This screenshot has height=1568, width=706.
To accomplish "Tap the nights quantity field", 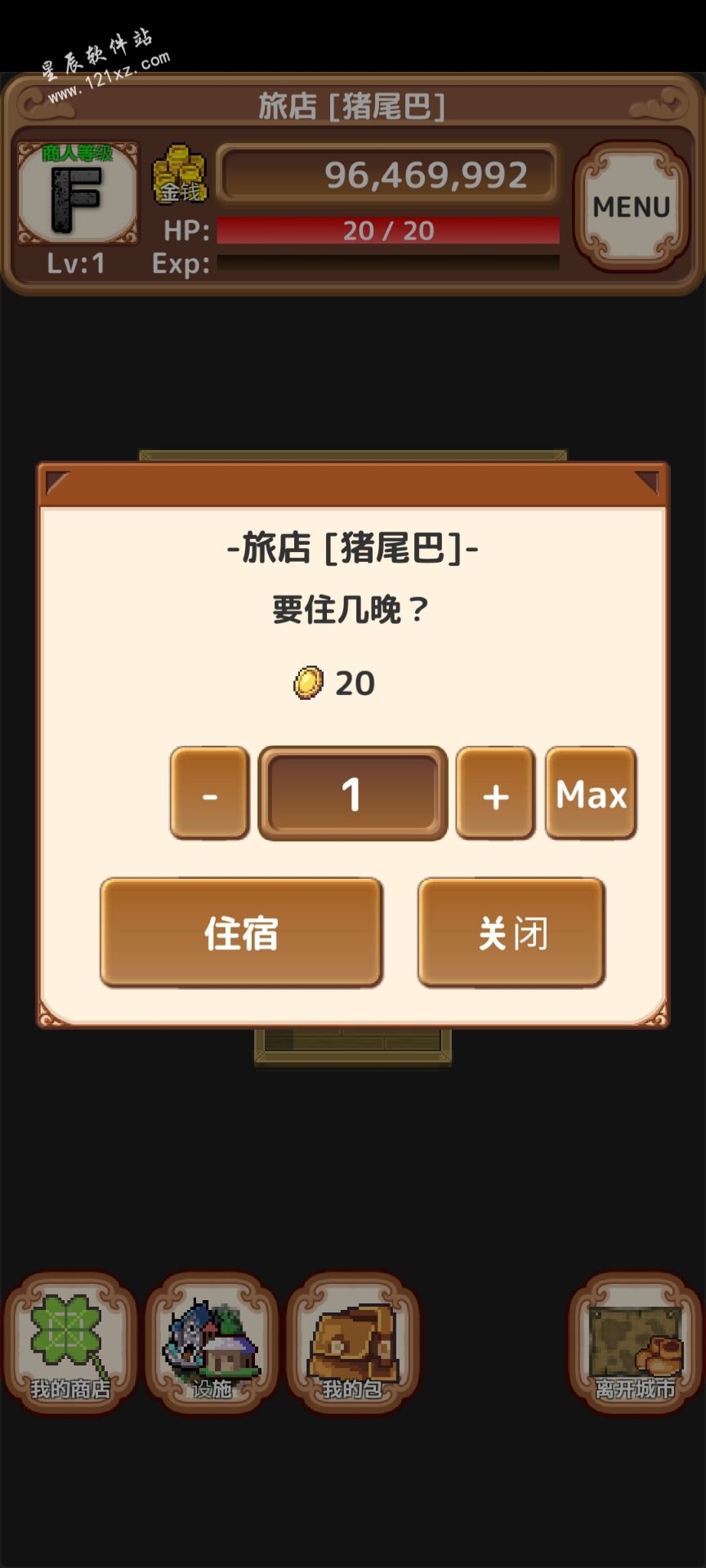I will pyautogui.click(x=352, y=793).
